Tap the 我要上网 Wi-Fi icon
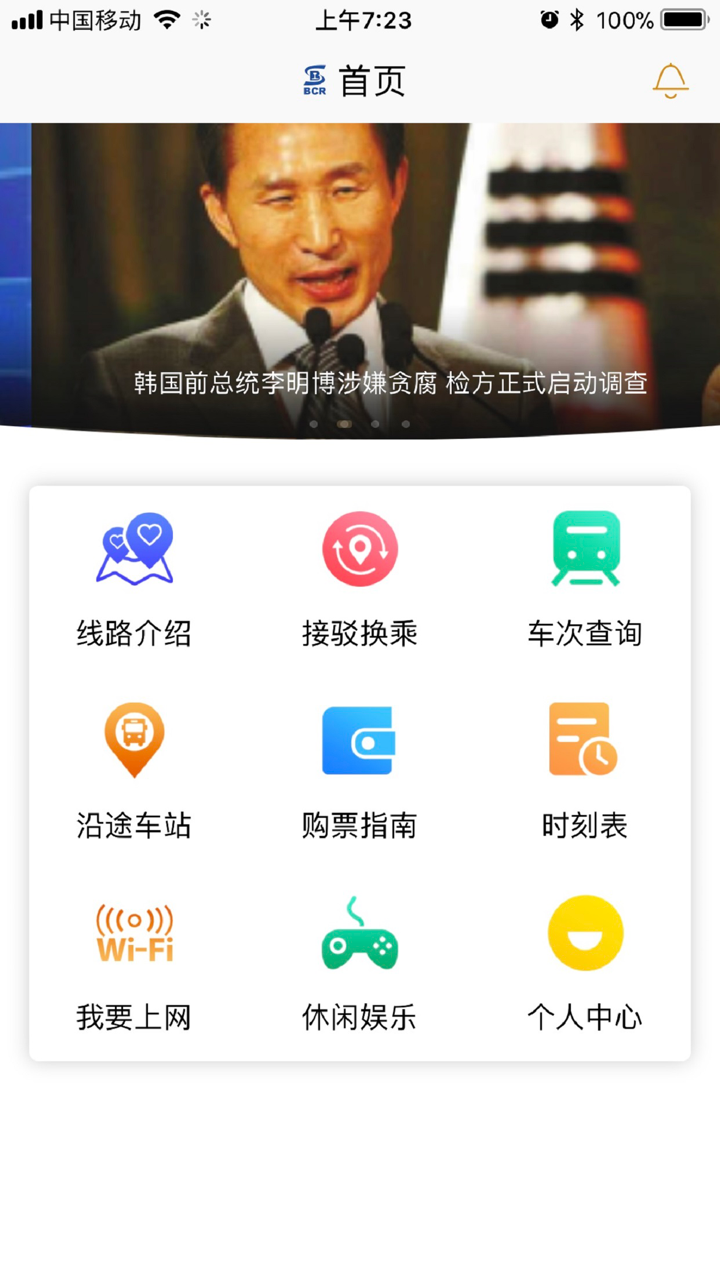This screenshot has height=1280, width=720. tap(134, 932)
